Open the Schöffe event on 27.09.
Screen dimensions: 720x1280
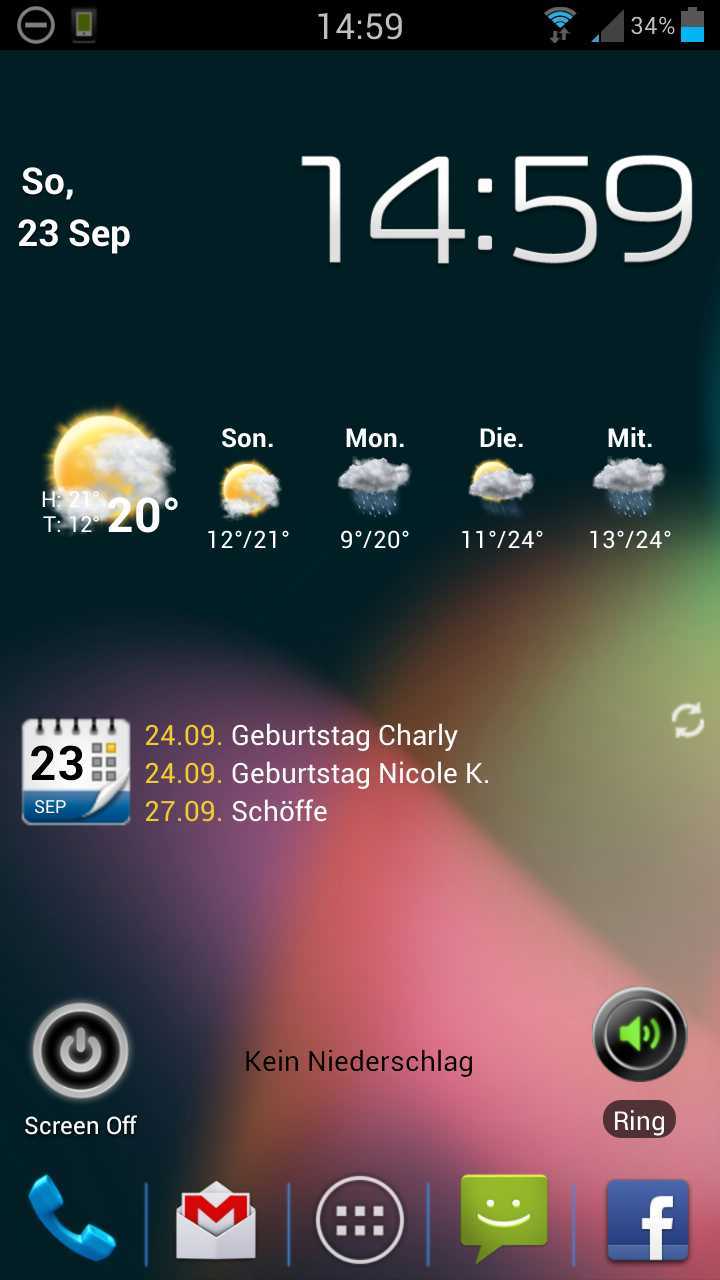(x=236, y=810)
